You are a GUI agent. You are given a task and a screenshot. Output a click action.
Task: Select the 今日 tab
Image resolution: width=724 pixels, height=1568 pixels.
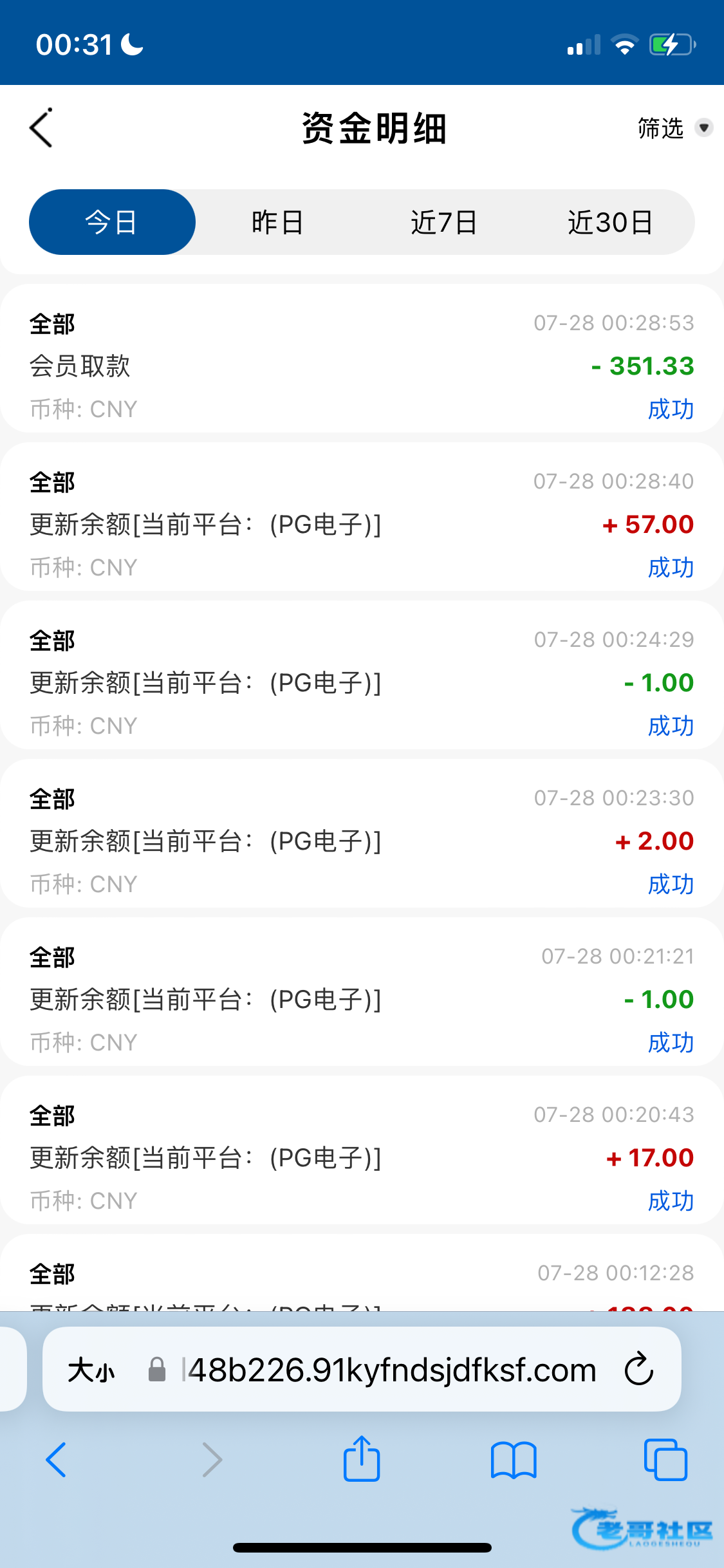[x=112, y=222]
